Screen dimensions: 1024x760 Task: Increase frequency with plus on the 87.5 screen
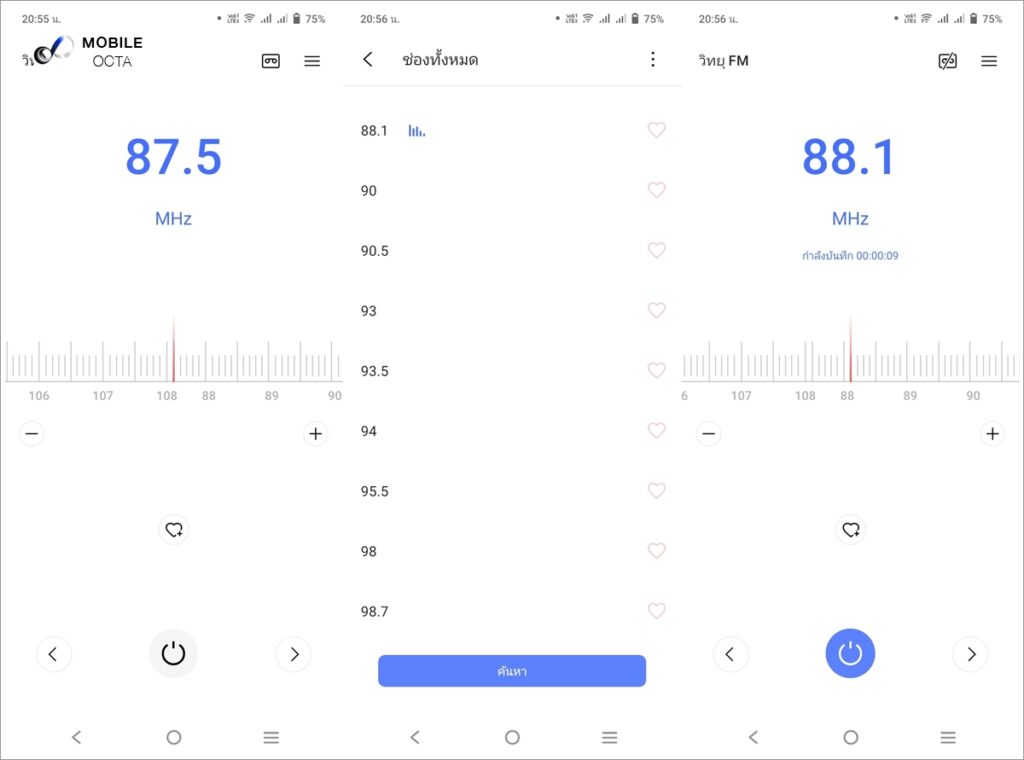[316, 434]
